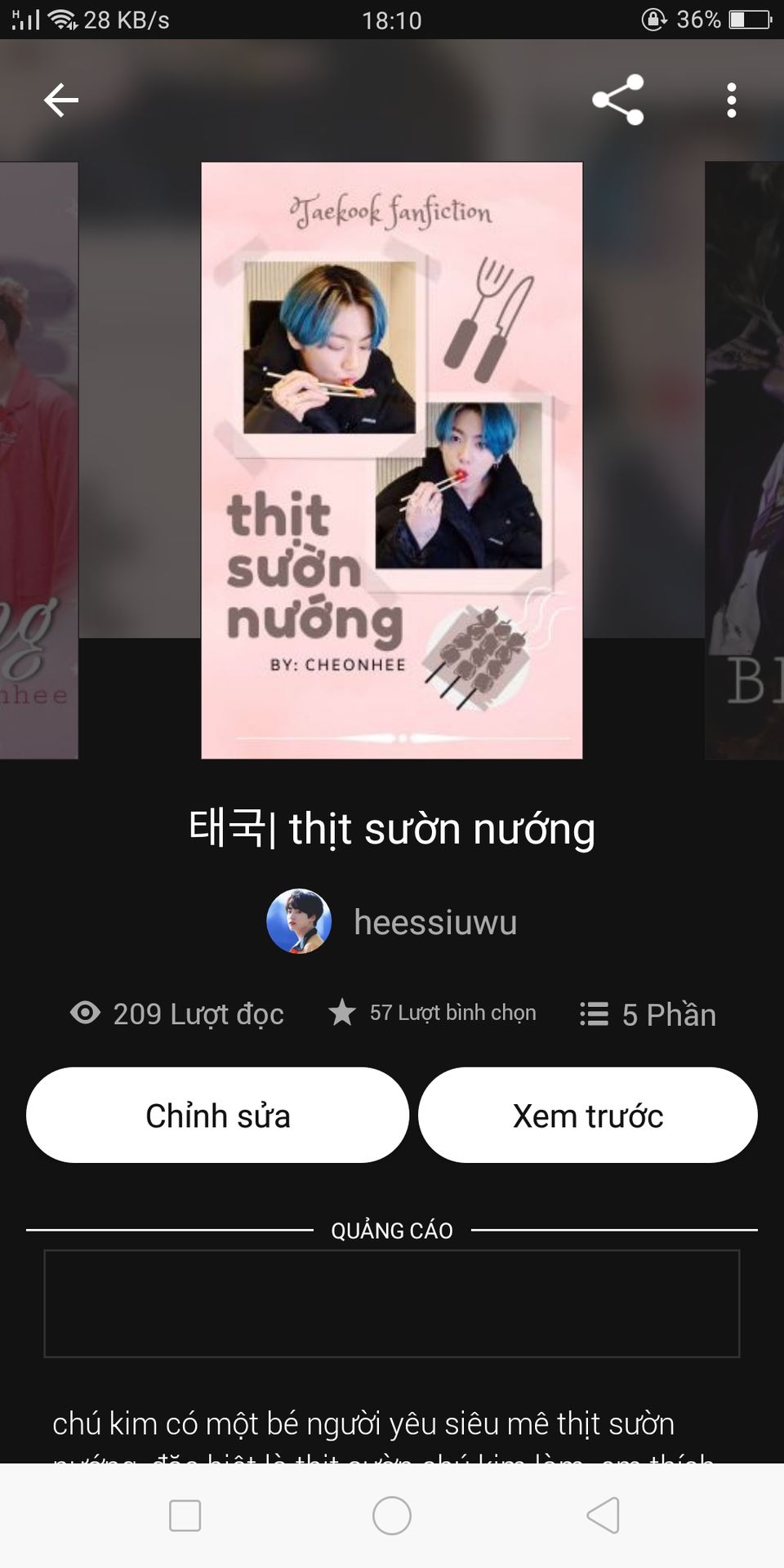Select the previous story cover on the left
The height and width of the screenshot is (1568, 784).
pos(39,460)
